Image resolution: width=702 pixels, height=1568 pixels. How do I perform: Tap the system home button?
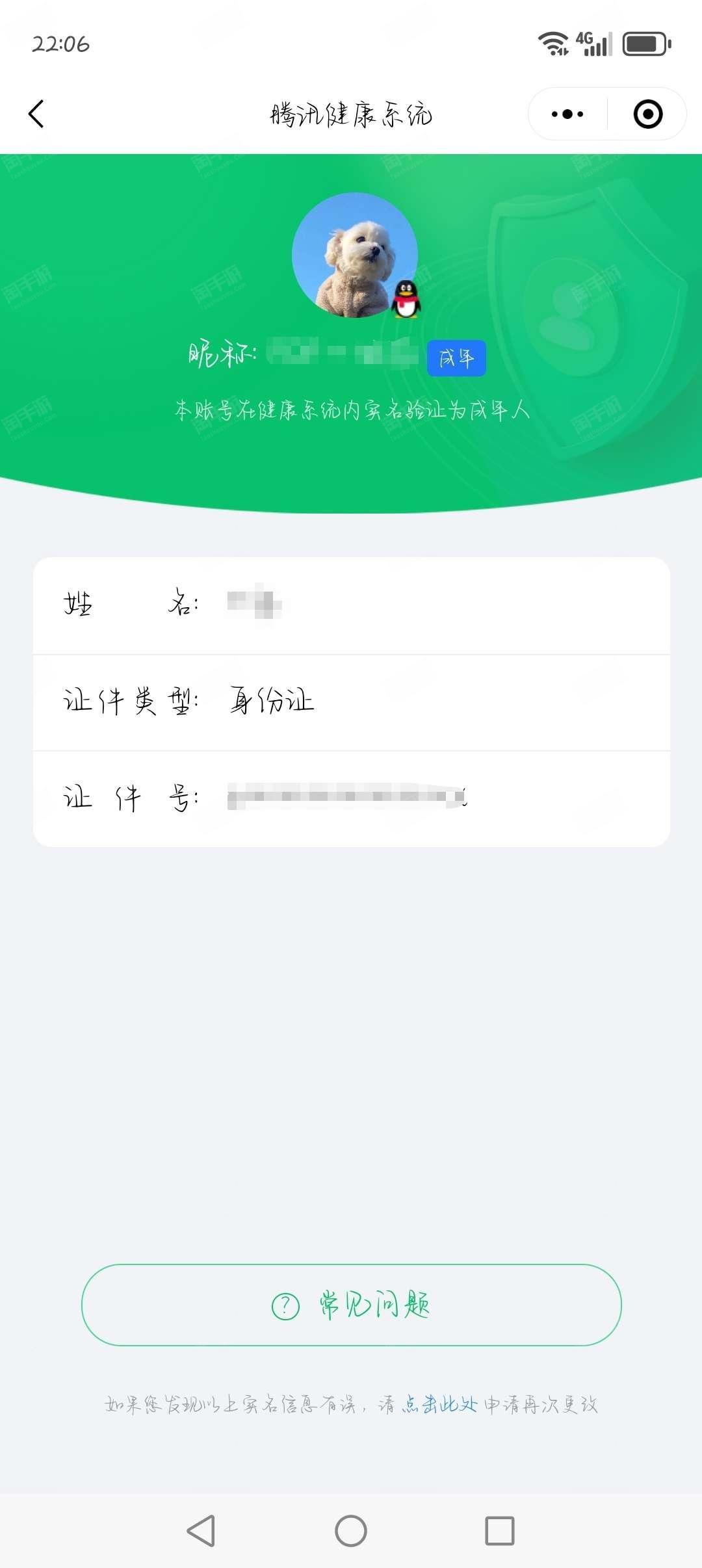point(351,1531)
